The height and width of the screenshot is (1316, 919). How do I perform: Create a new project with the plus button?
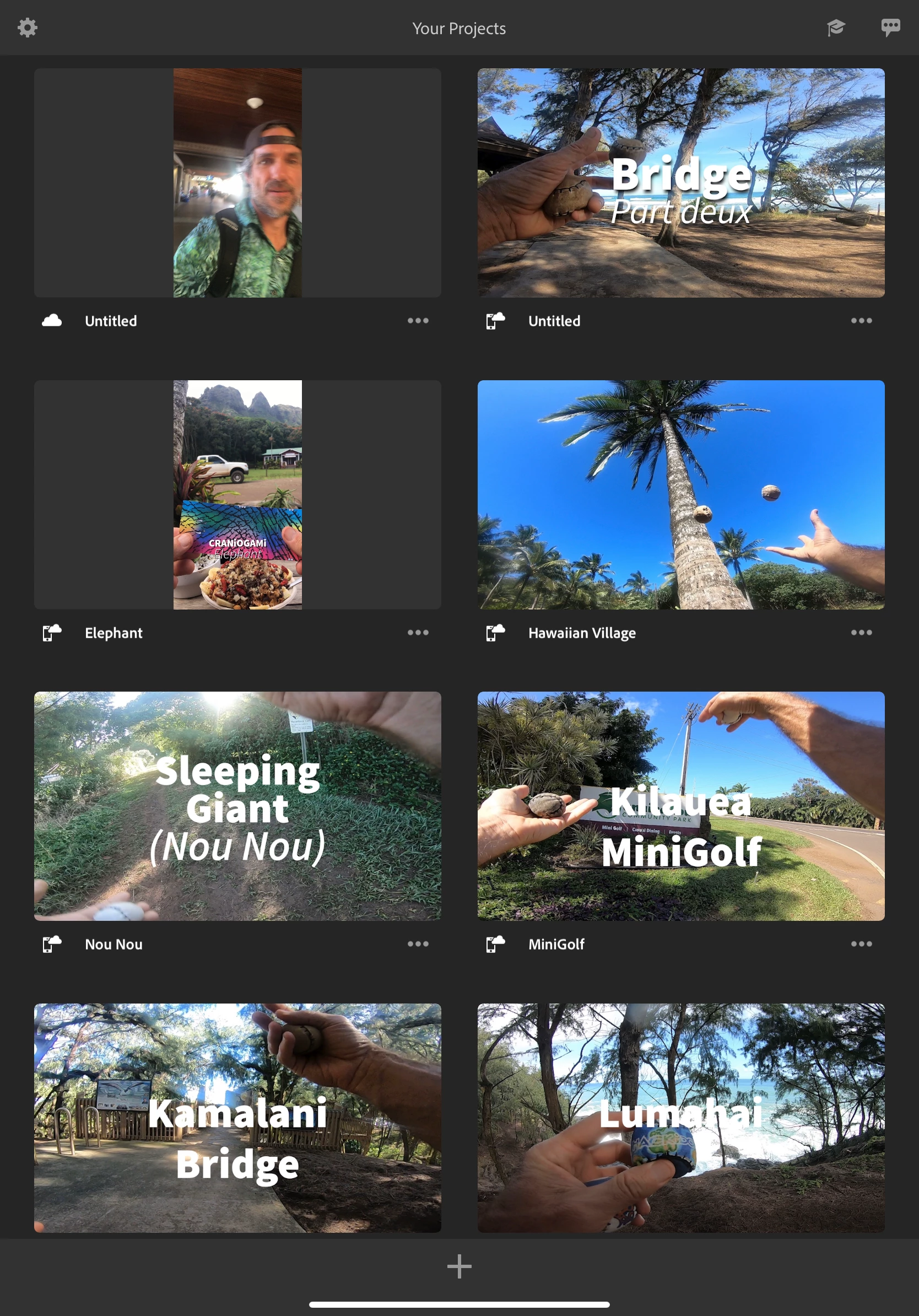tap(459, 1267)
